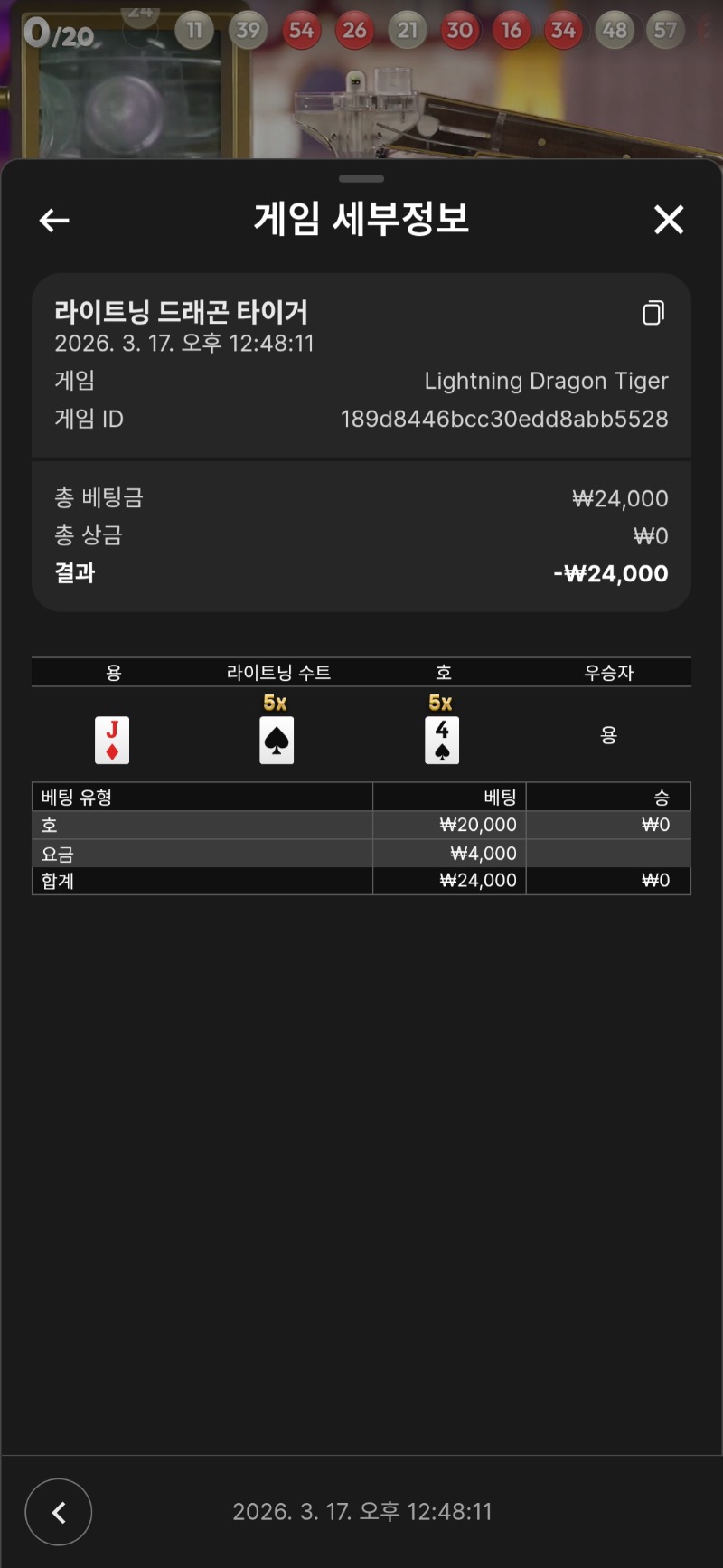
Task: Go back using the top arrow
Action: point(54,220)
